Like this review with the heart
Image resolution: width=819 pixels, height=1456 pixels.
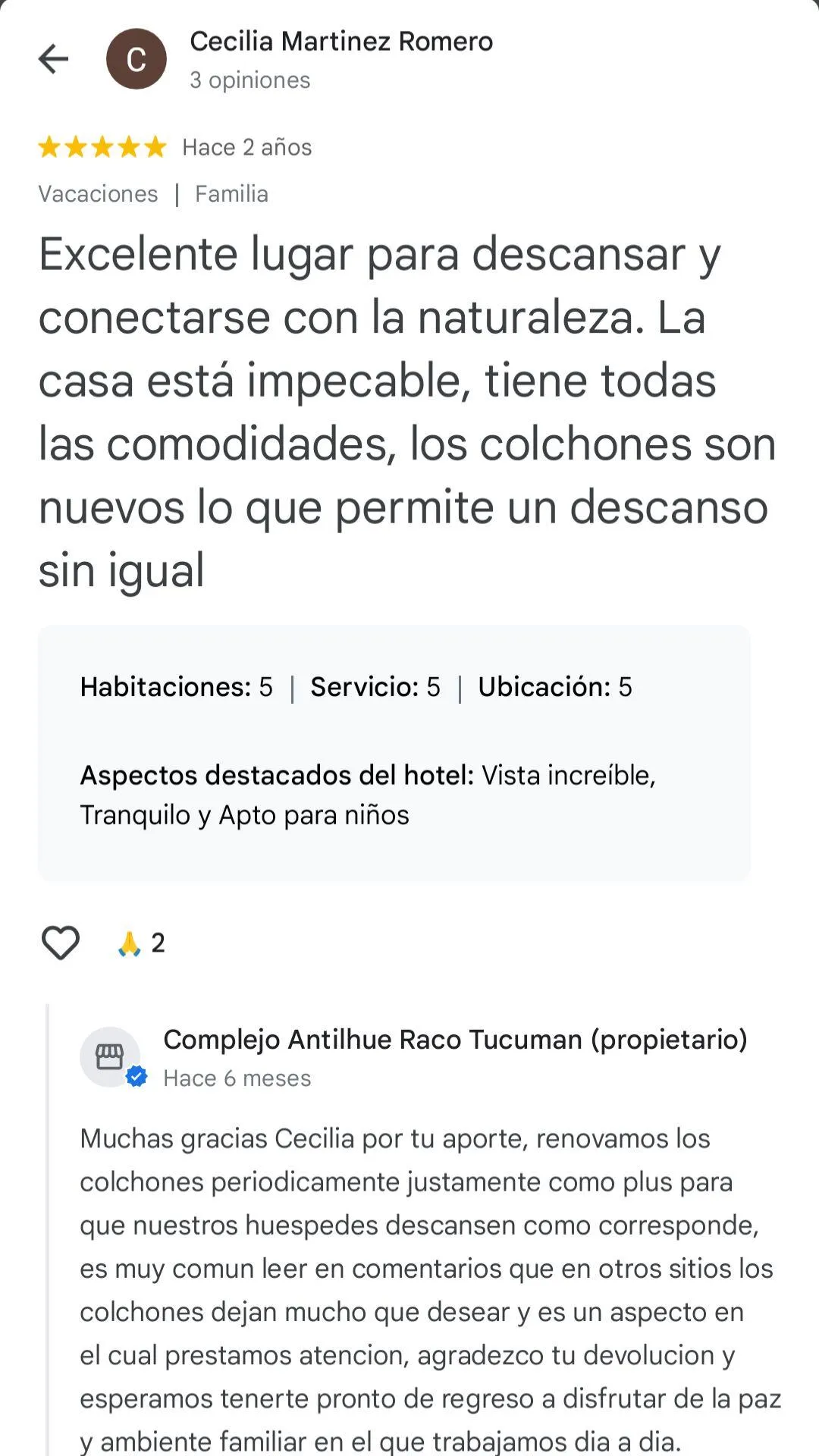tap(60, 943)
